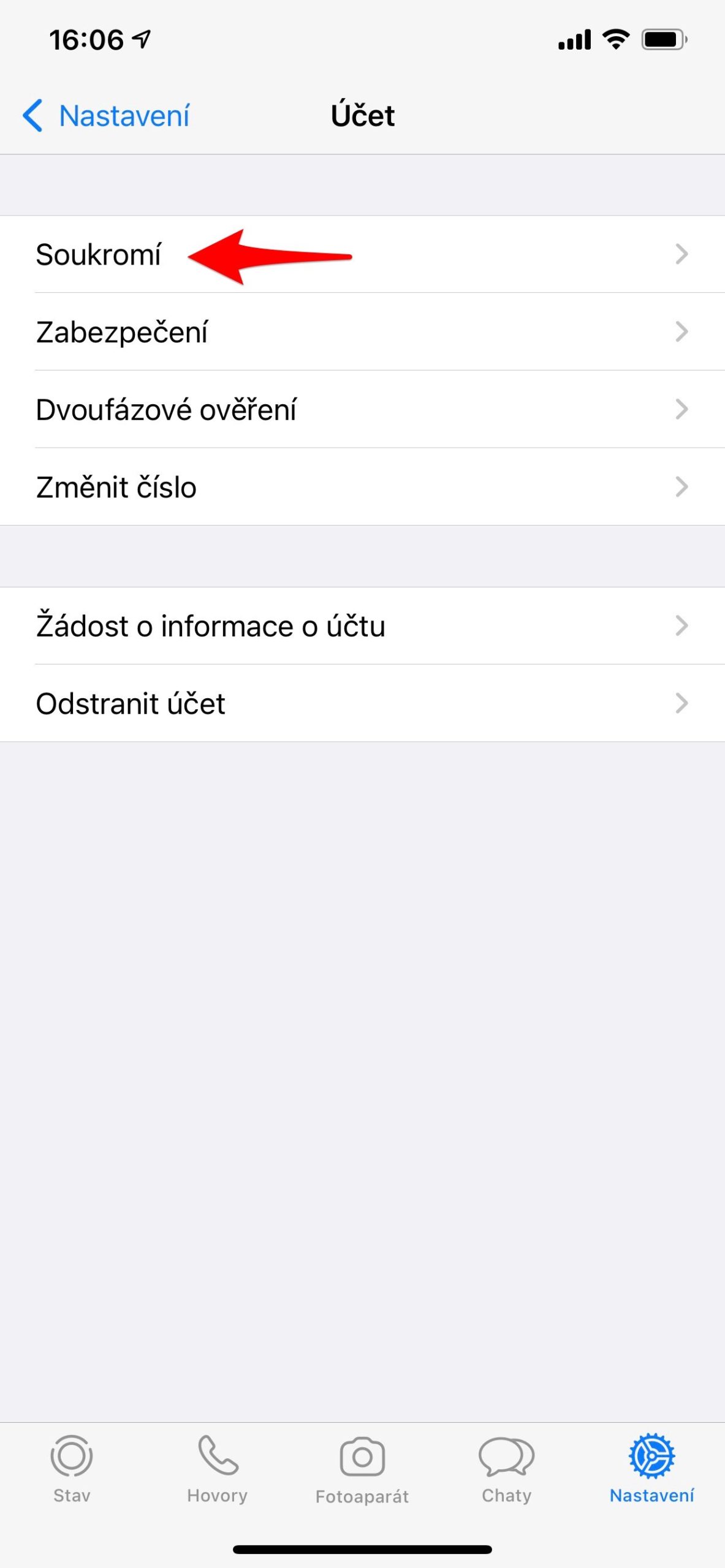Tap the location arrow next to the time

point(142,38)
